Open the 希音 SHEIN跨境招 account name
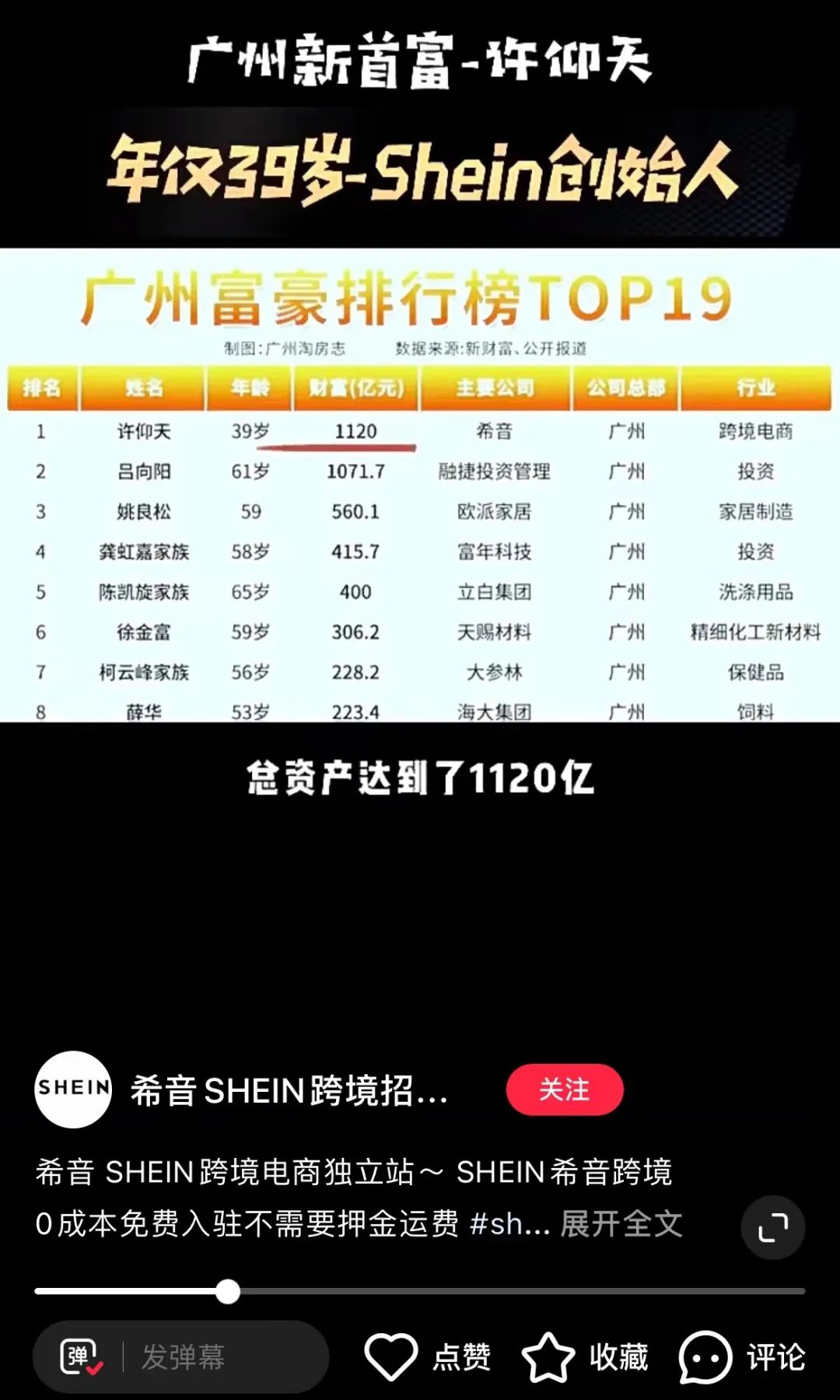 point(289,1089)
